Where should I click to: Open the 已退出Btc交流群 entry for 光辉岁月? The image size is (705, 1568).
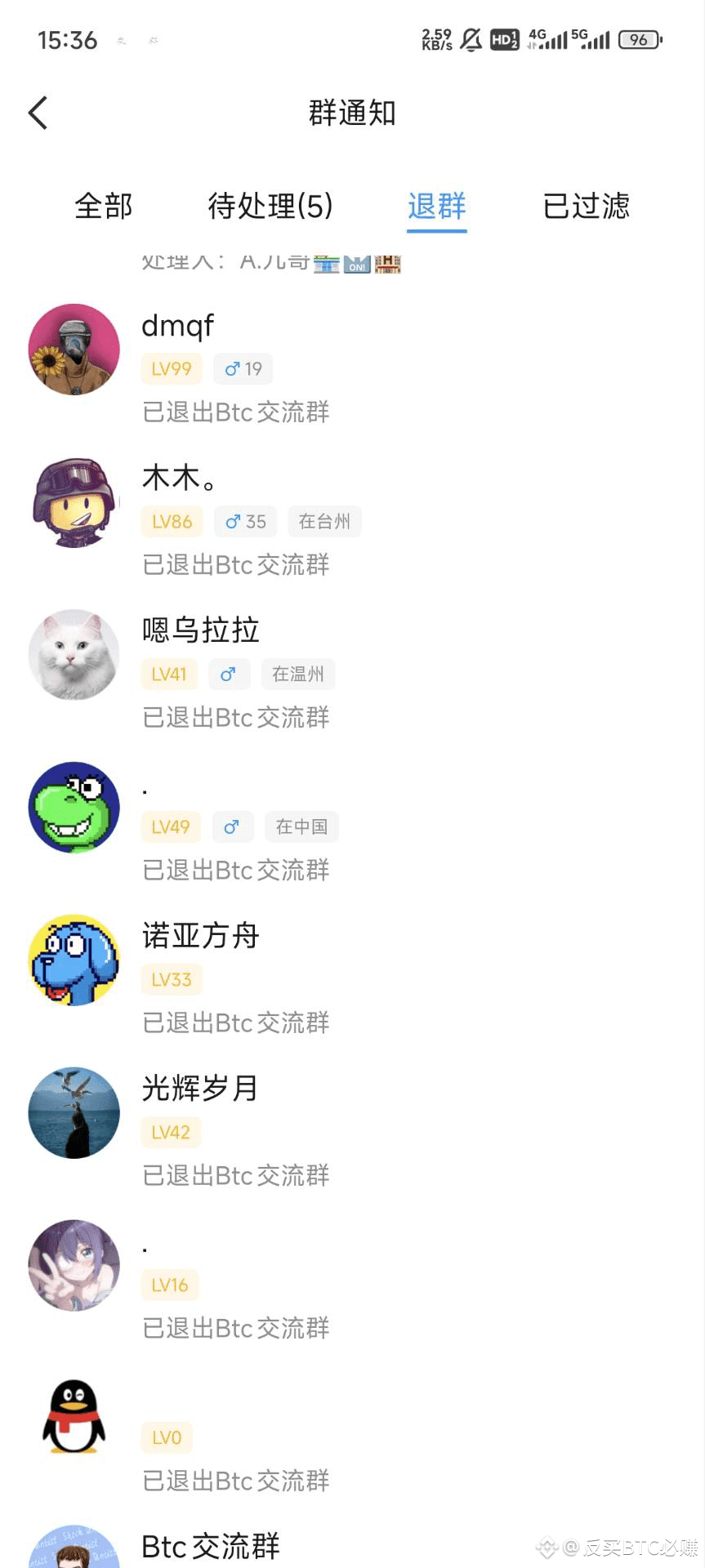[235, 1175]
